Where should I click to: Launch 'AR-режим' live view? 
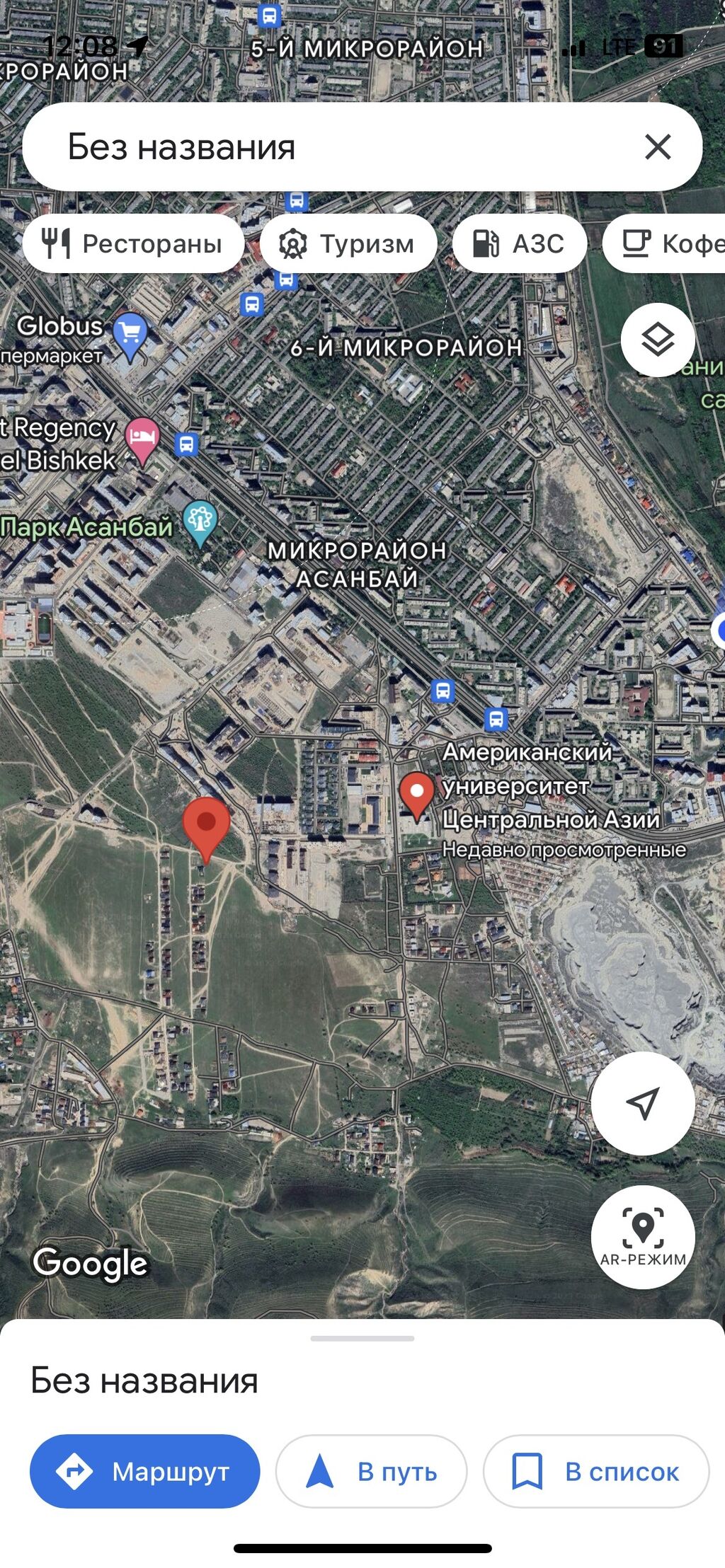pyautogui.click(x=643, y=1237)
